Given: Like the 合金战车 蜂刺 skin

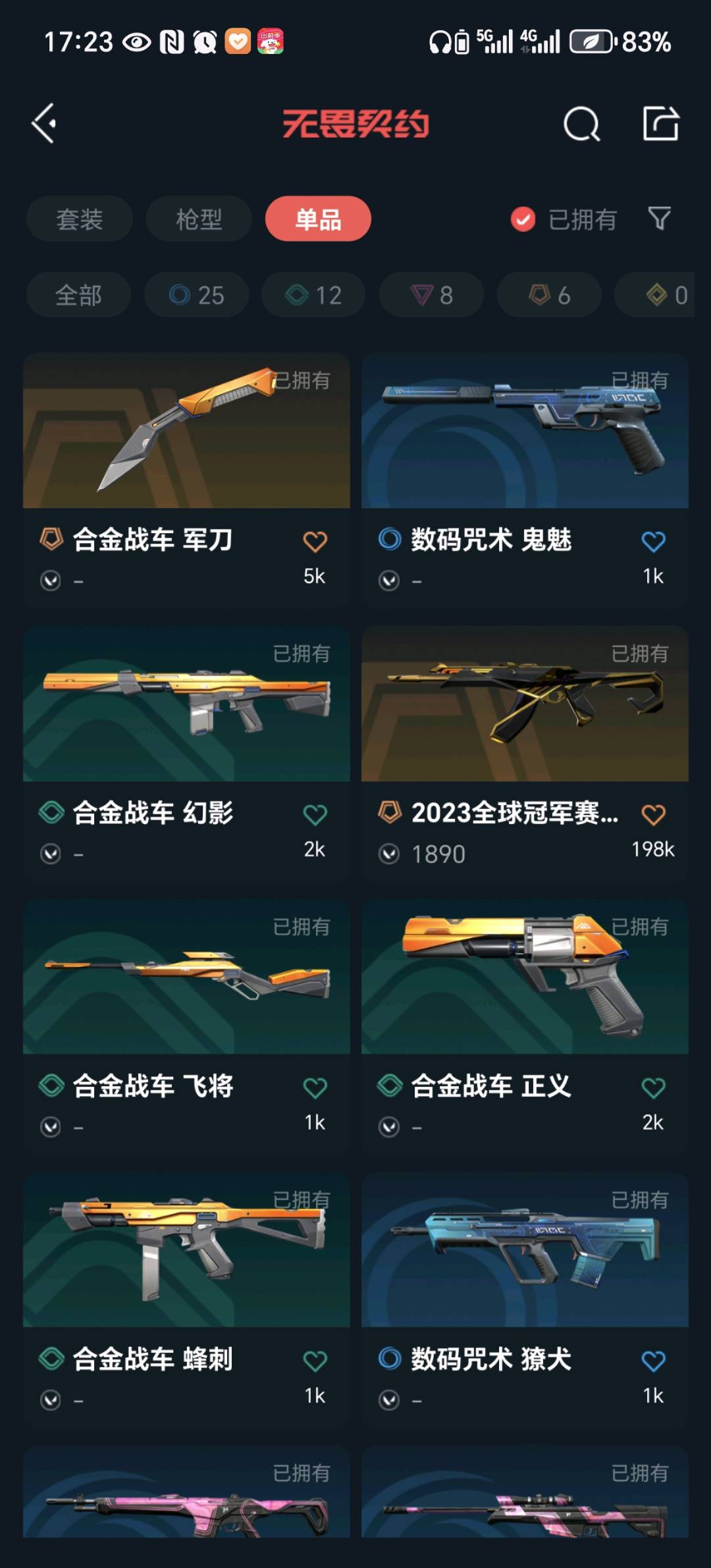Looking at the screenshot, I should click(x=315, y=1361).
